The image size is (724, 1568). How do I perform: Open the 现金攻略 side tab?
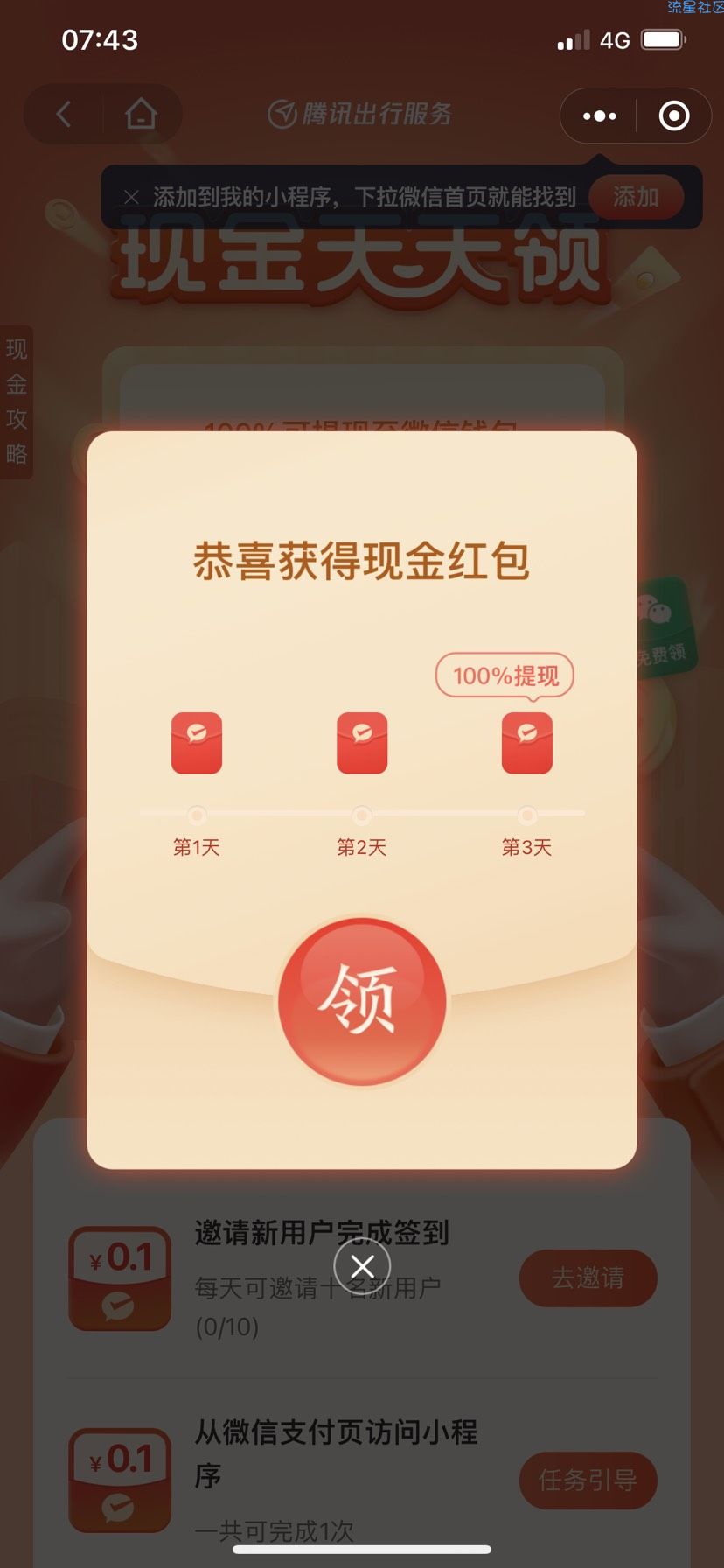(16, 402)
